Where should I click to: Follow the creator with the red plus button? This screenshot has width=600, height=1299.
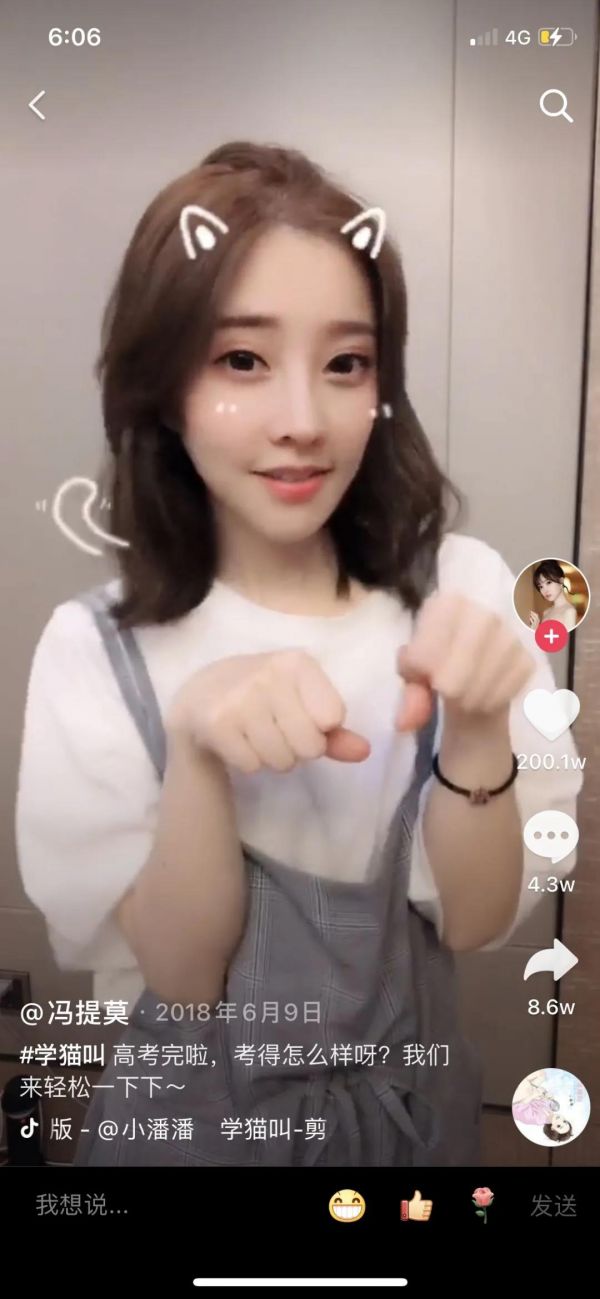click(551, 636)
